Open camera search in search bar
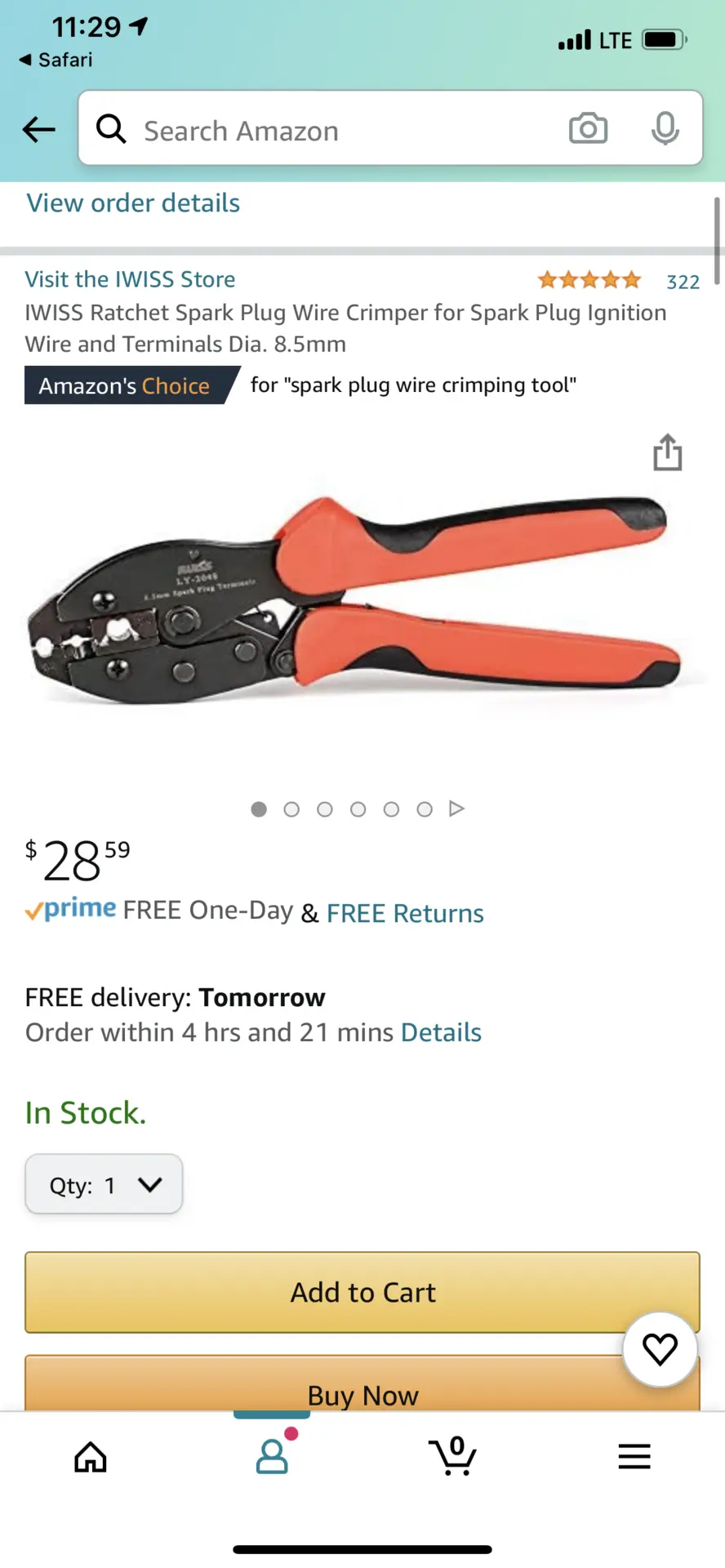Viewport: 725px width, 1568px height. point(588,128)
